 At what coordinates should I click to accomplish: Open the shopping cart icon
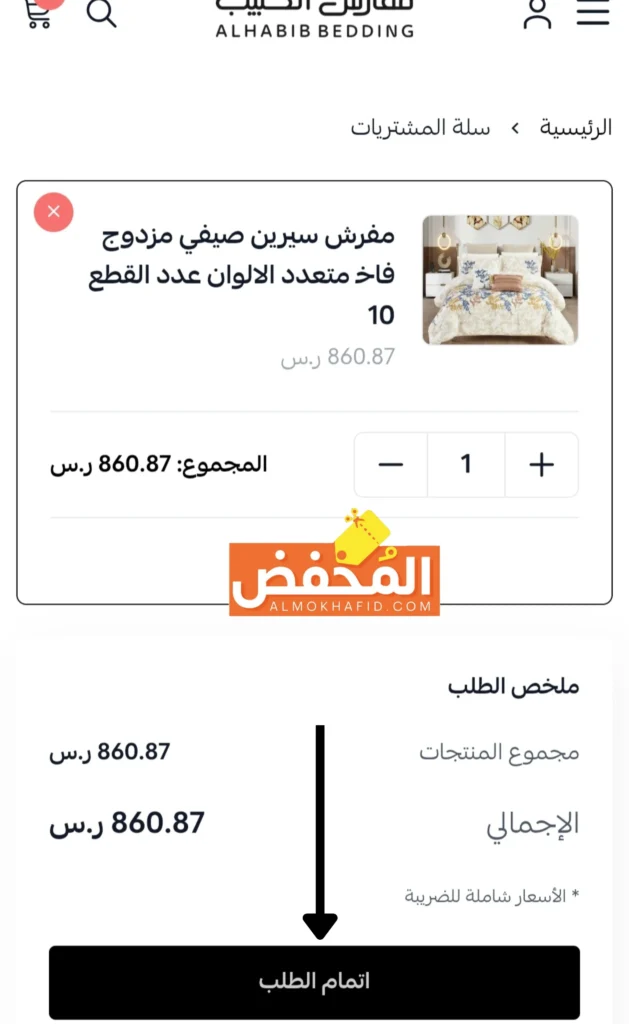pyautogui.click(x=38, y=13)
